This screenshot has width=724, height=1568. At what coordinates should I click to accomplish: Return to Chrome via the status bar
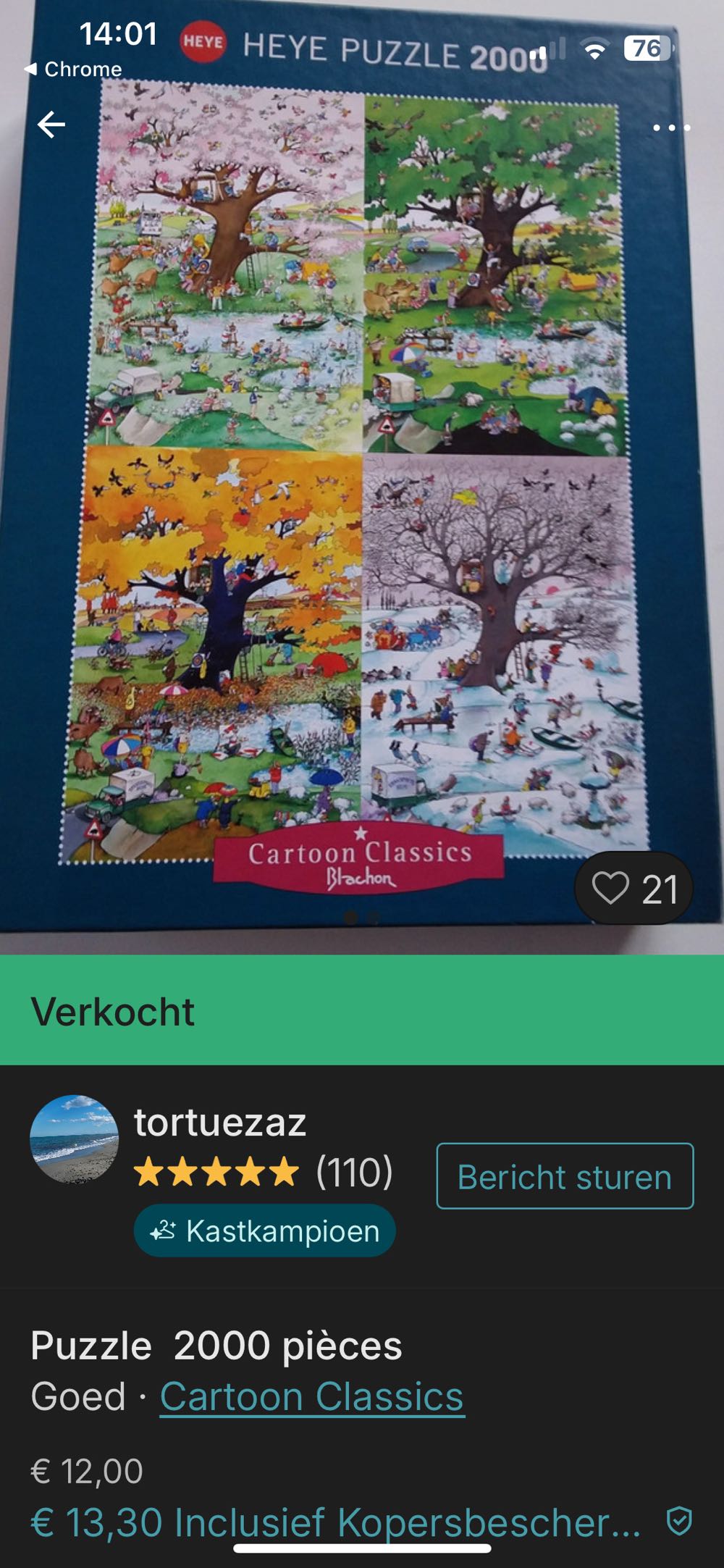75,70
